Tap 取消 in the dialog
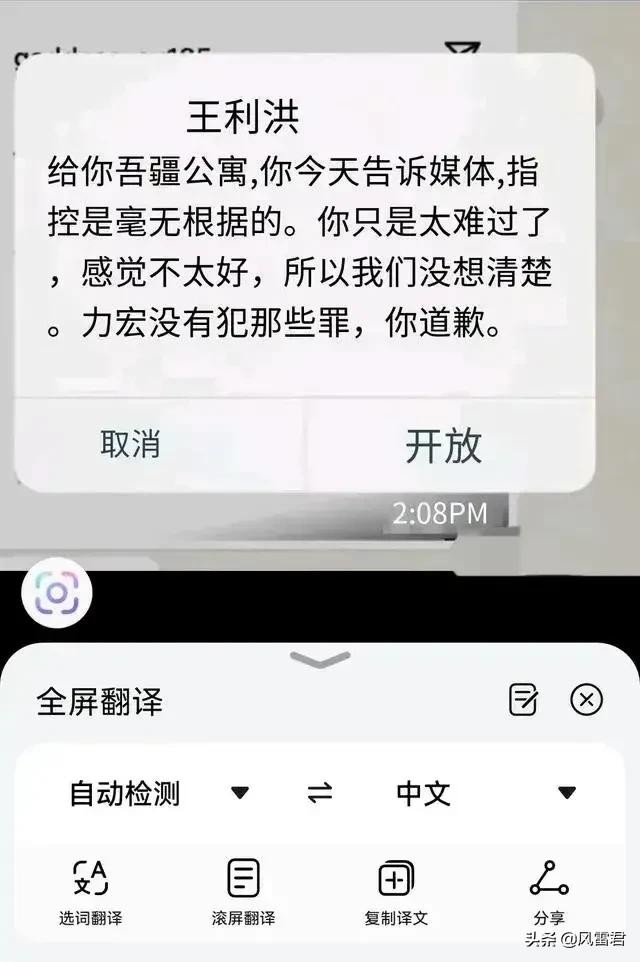The image size is (640, 962). (x=130, y=444)
